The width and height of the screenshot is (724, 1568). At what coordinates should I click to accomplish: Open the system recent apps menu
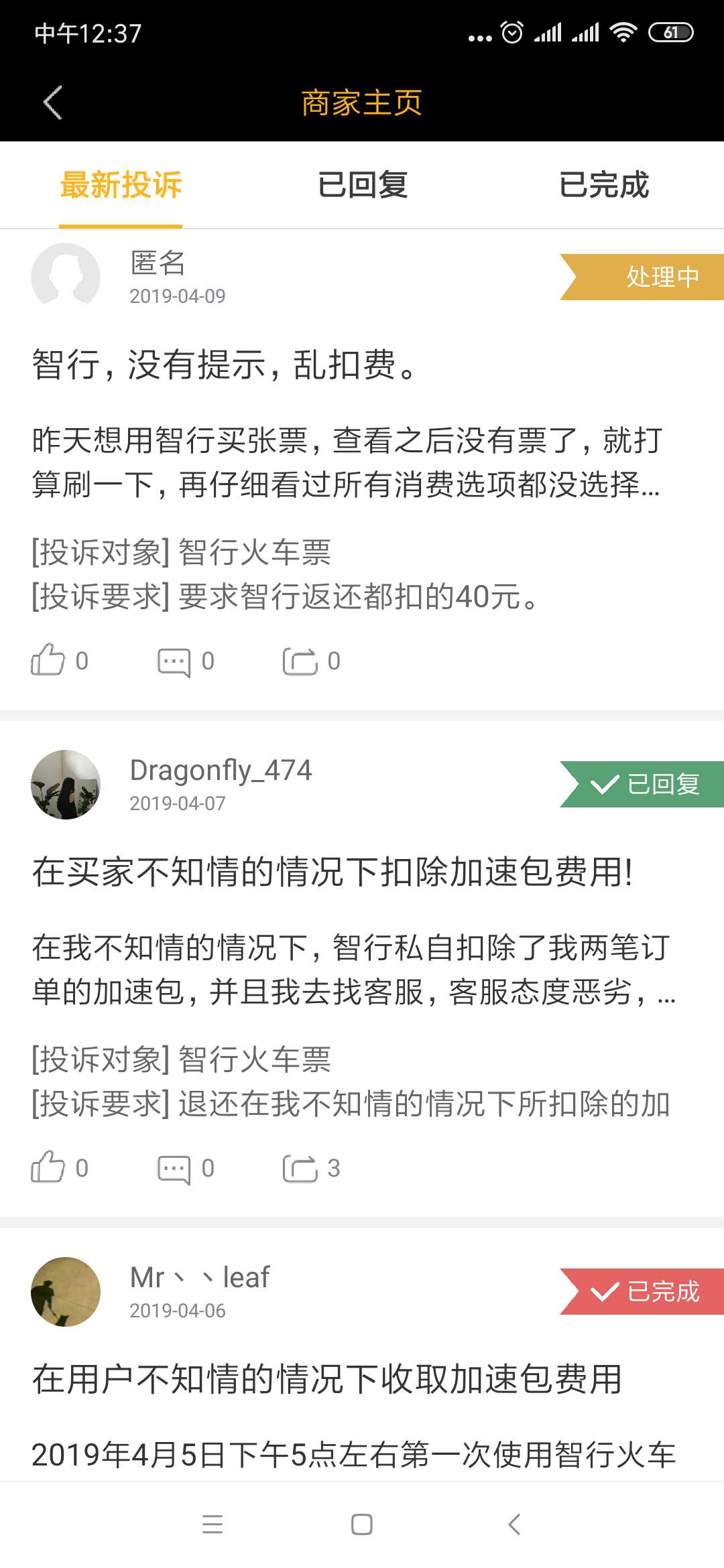pos(213,1524)
